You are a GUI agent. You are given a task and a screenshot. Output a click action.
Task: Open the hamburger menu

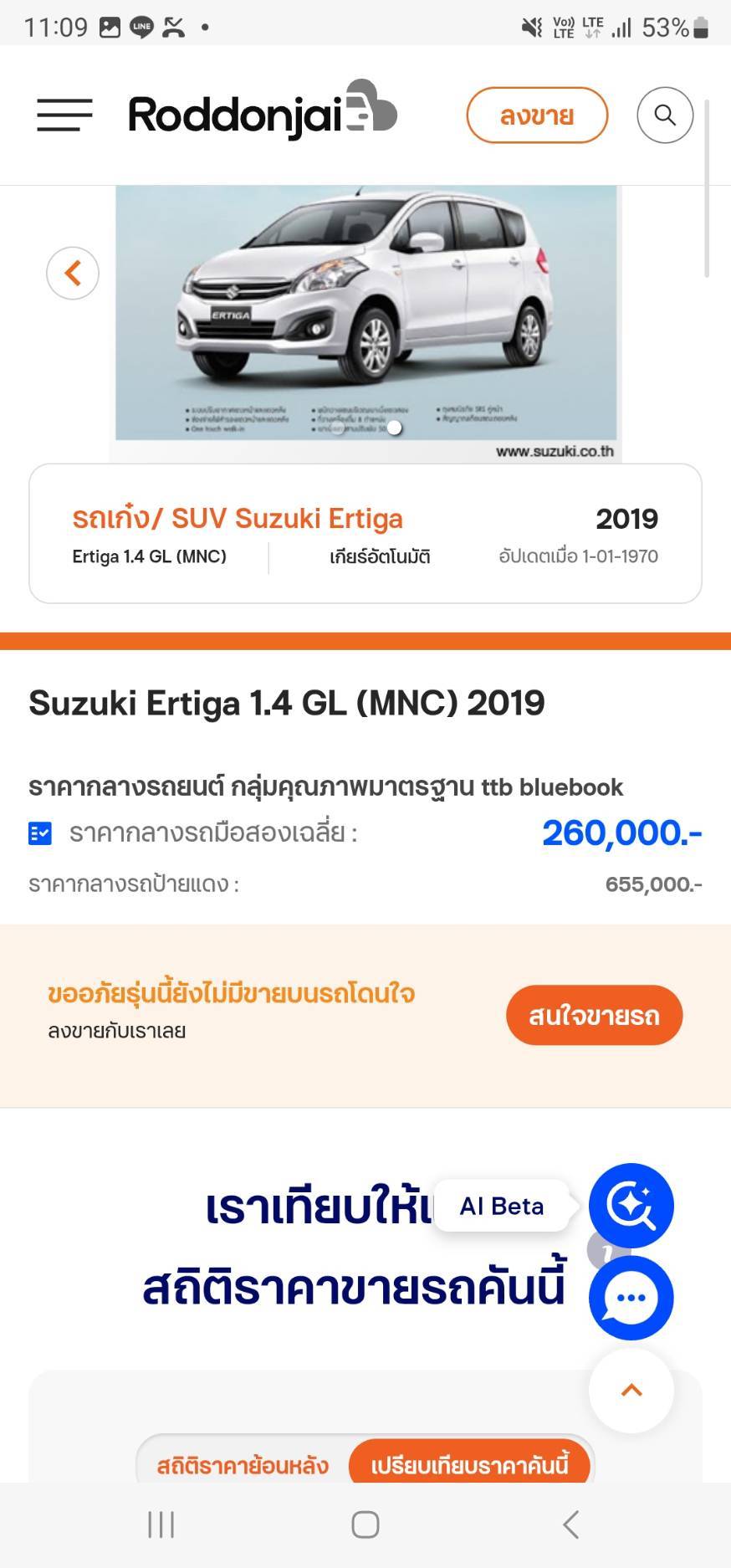[x=64, y=115]
